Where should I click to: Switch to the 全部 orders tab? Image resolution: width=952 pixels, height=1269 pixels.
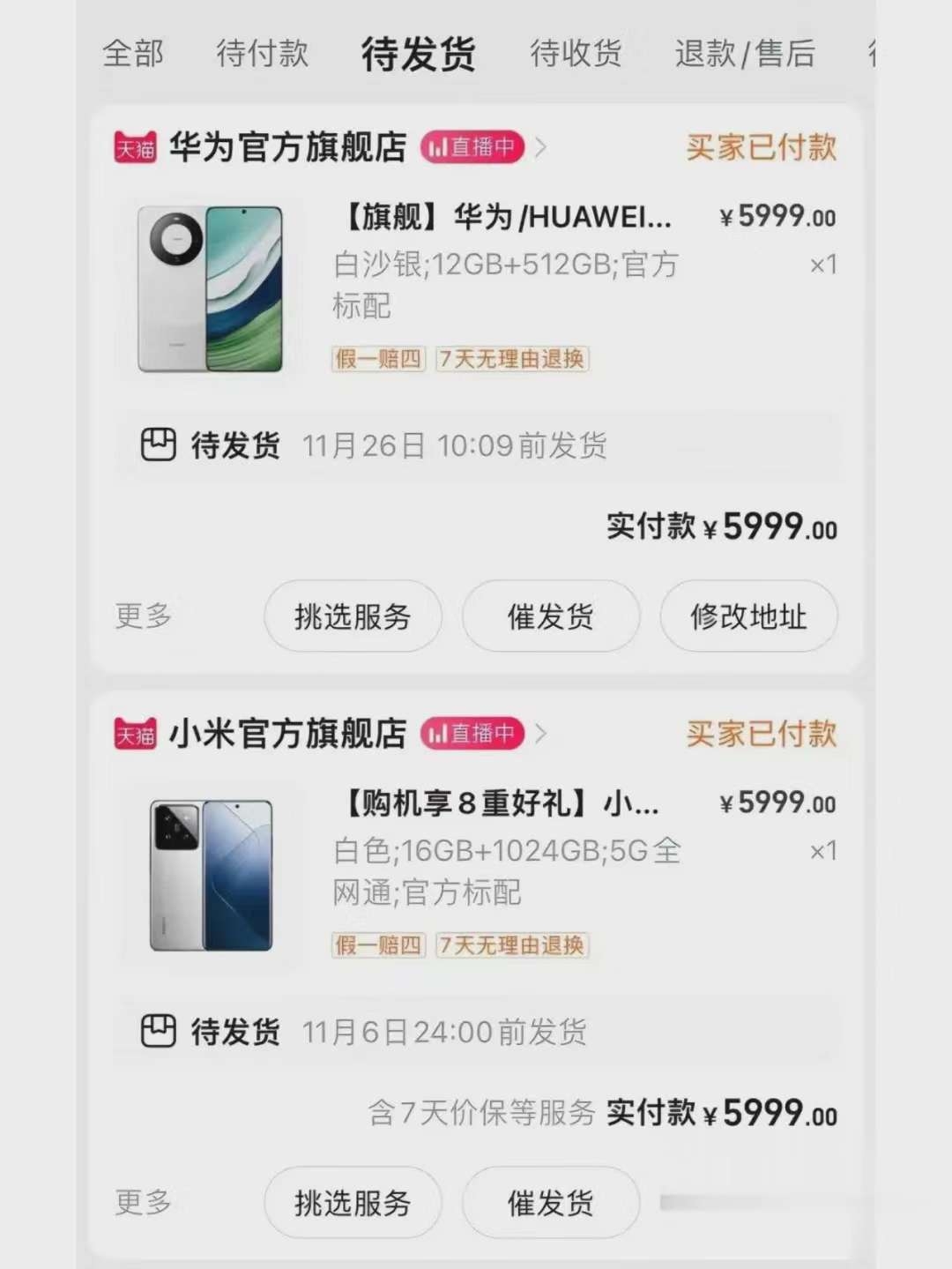133,54
